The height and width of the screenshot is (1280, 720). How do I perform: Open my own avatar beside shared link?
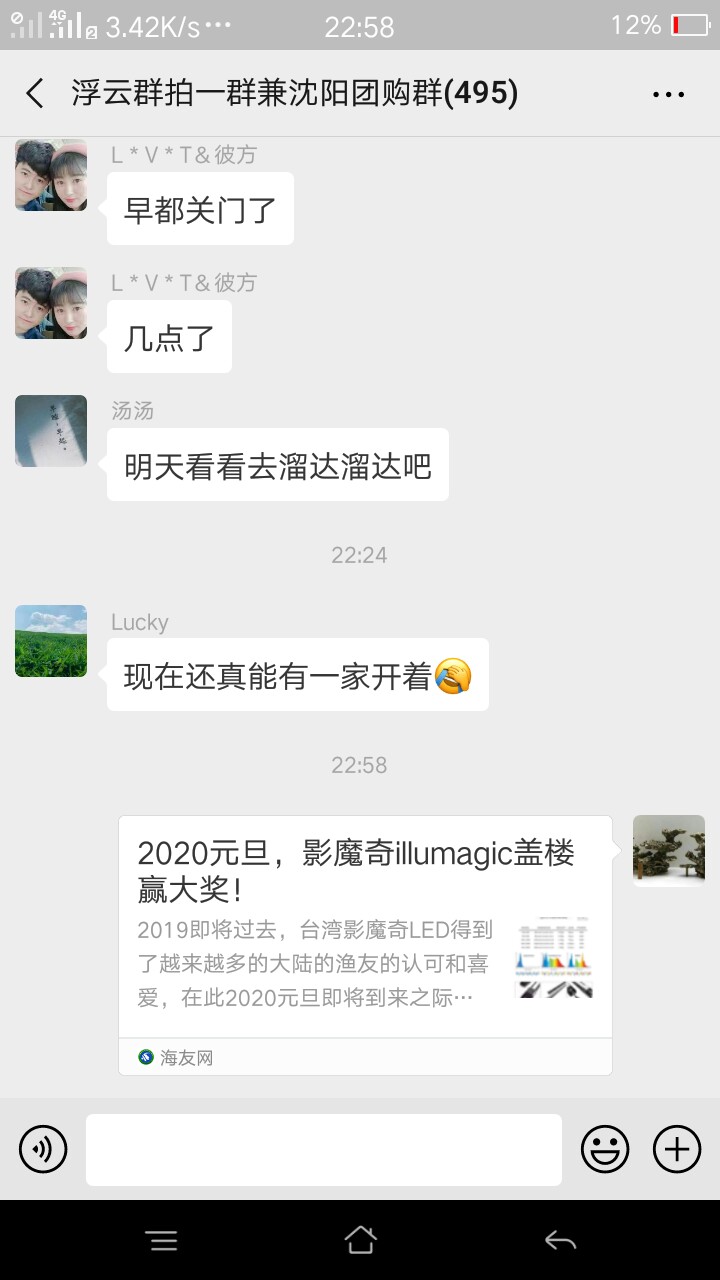point(669,851)
